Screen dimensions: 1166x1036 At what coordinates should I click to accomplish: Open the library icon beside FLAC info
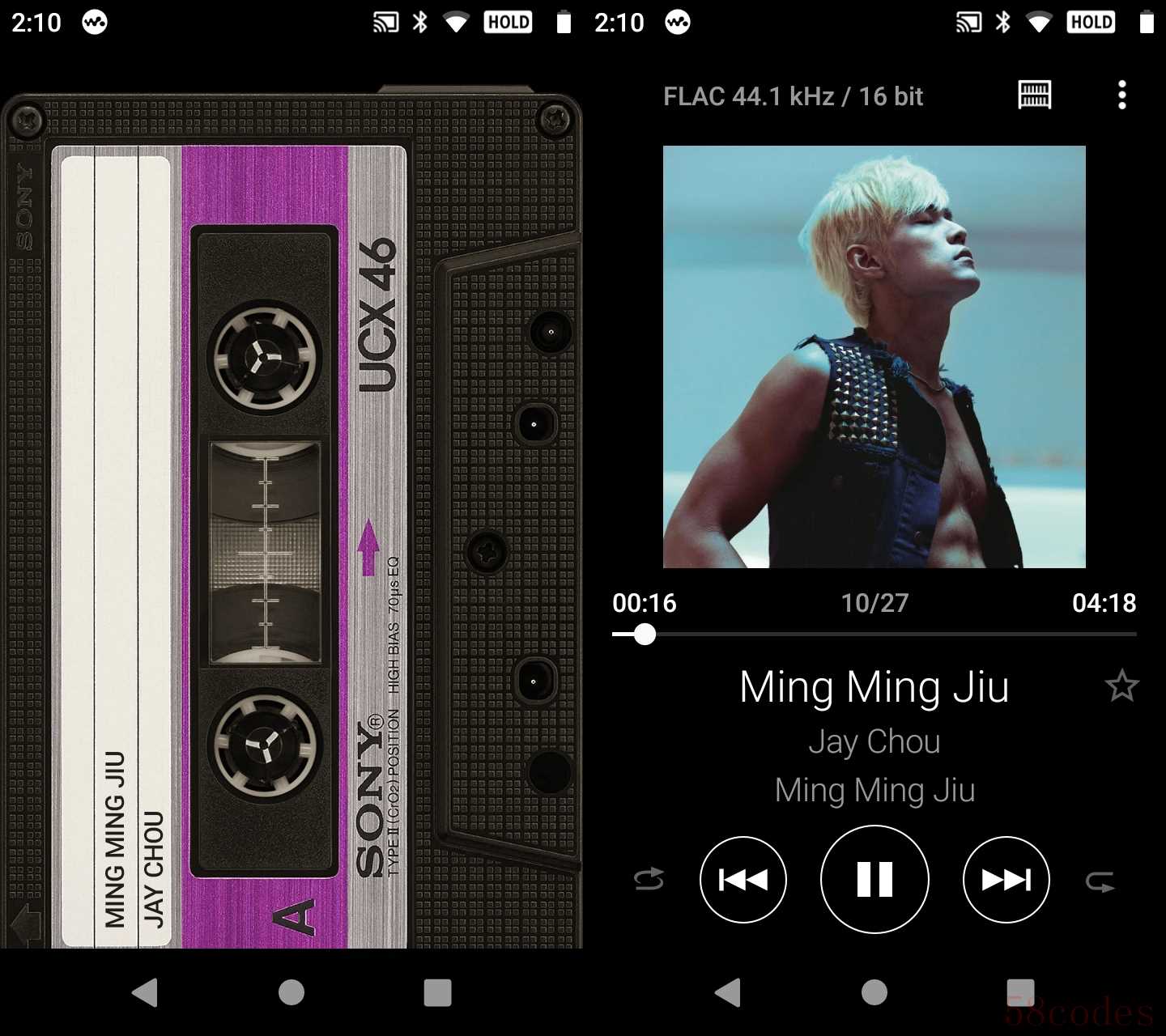(x=1034, y=96)
